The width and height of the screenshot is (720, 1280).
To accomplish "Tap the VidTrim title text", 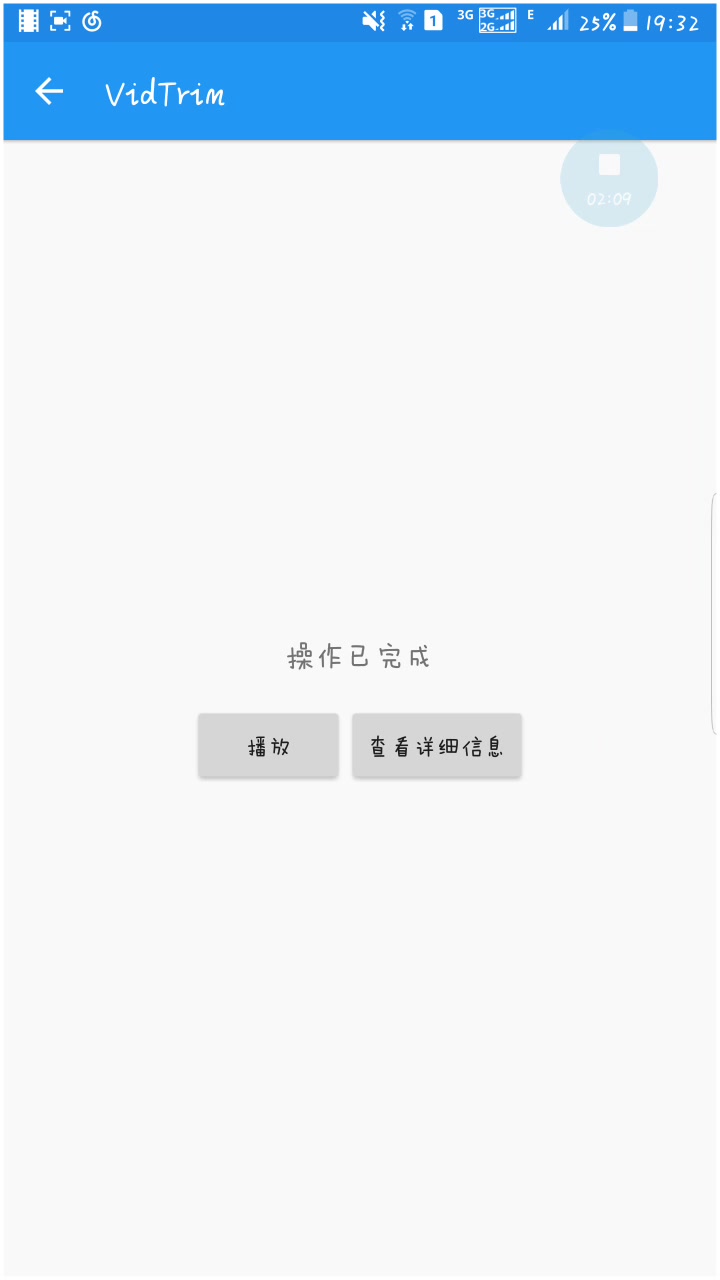I will (x=165, y=91).
